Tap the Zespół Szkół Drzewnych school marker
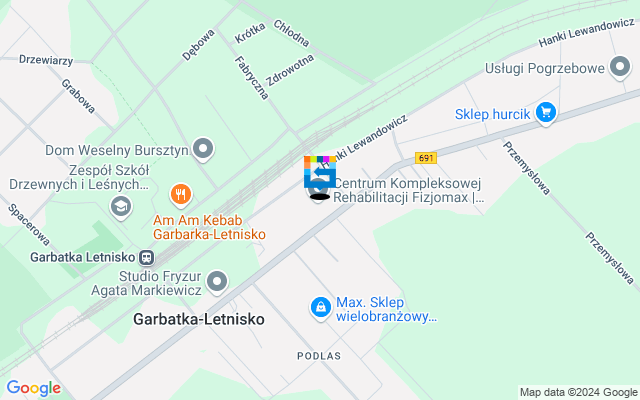 (x=121, y=207)
